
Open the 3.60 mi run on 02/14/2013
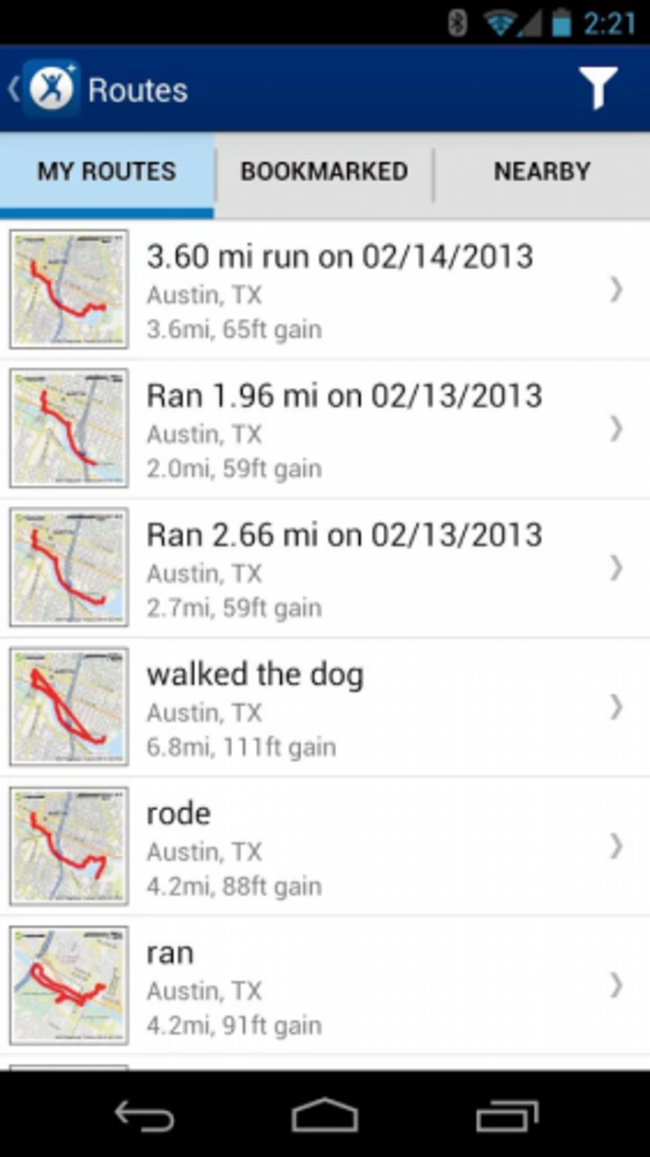(339, 290)
